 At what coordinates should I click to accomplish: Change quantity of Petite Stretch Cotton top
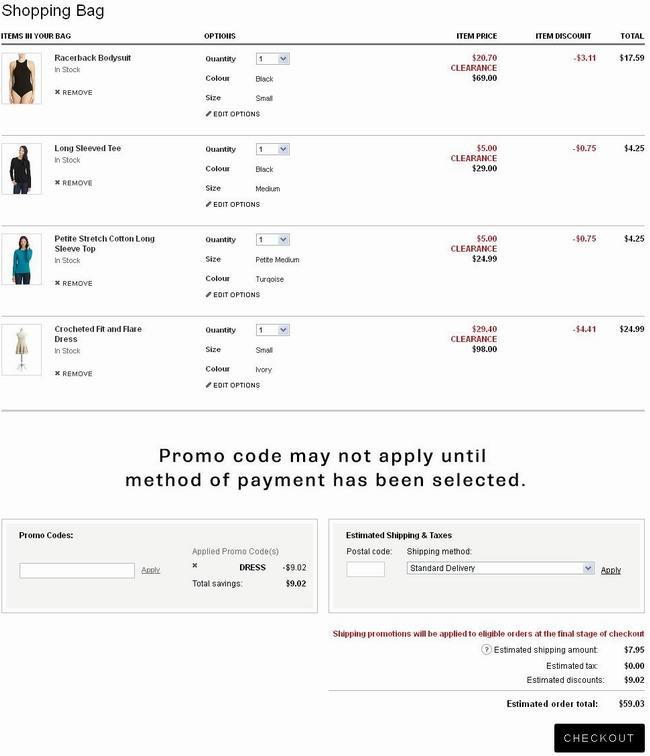(272, 240)
